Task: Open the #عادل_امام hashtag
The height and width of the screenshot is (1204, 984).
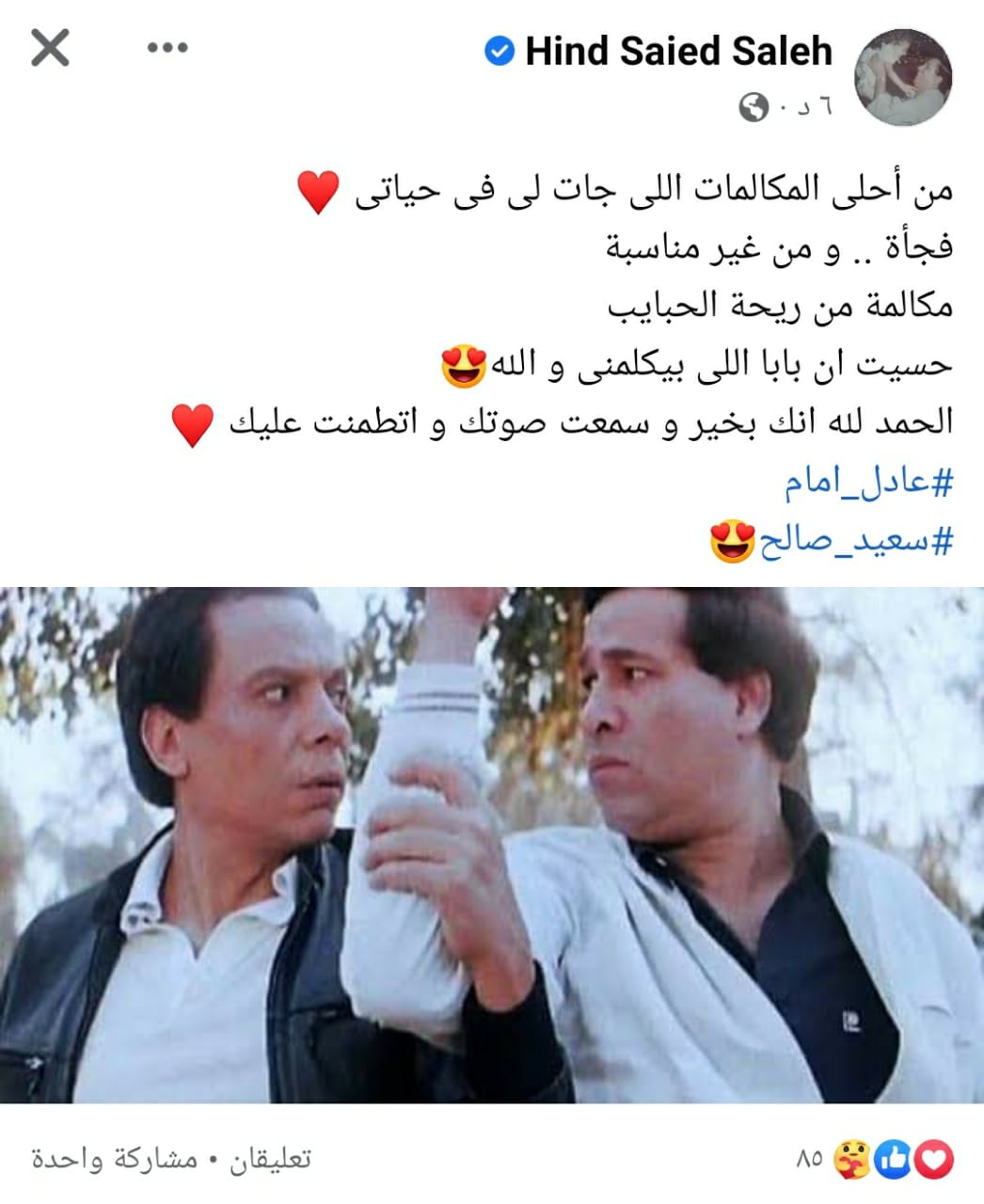Action: (x=869, y=483)
